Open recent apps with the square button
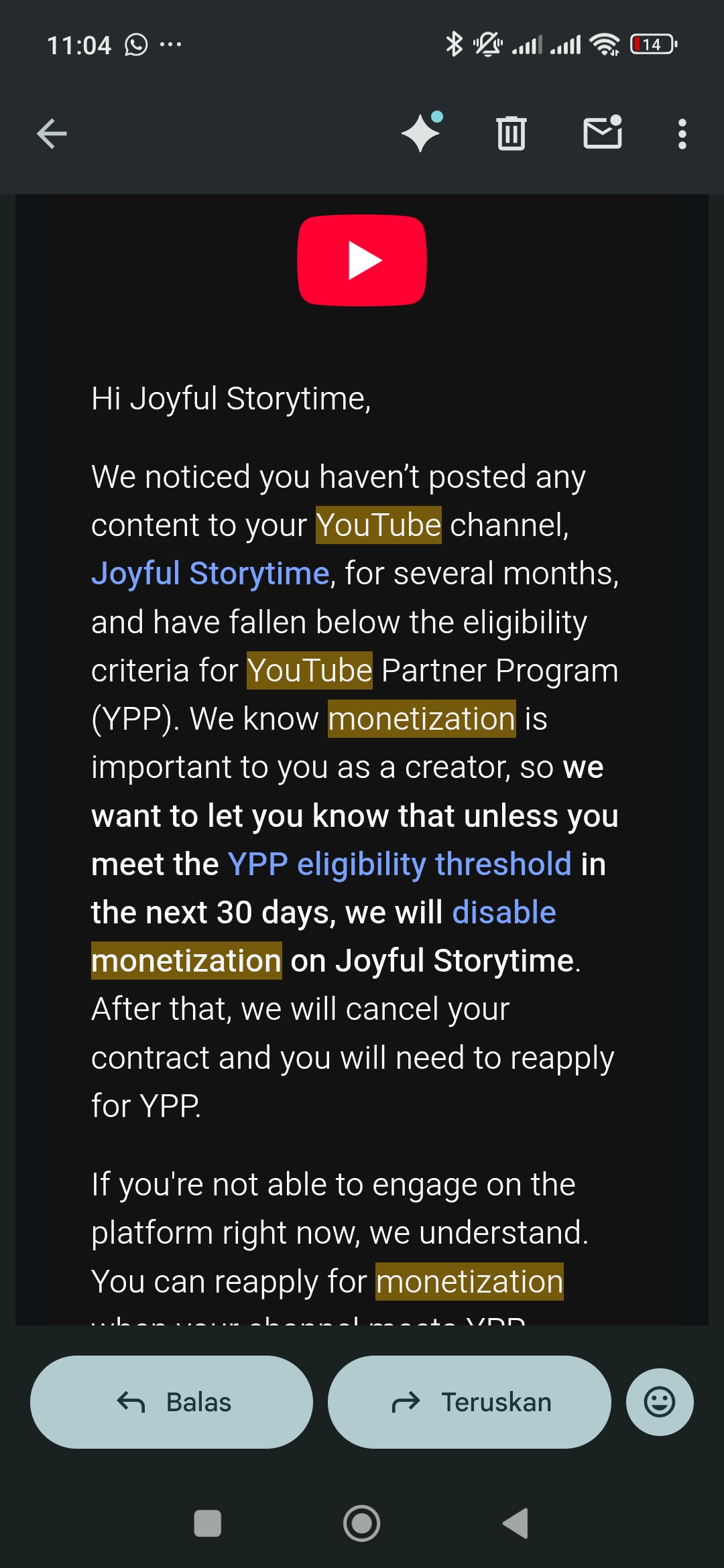This screenshot has width=724, height=1568. click(208, 1523)
